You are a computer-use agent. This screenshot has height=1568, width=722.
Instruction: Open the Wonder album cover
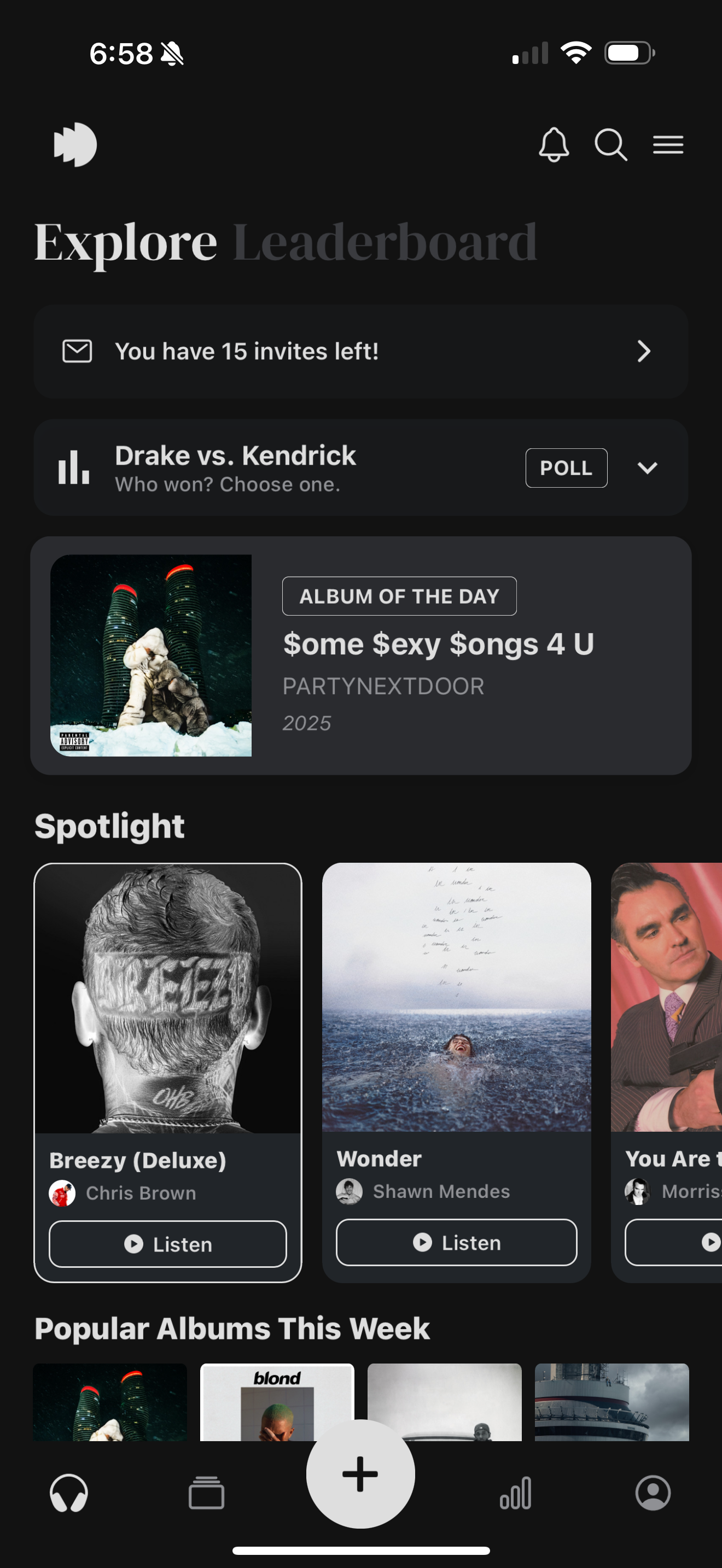coord(456,997)
